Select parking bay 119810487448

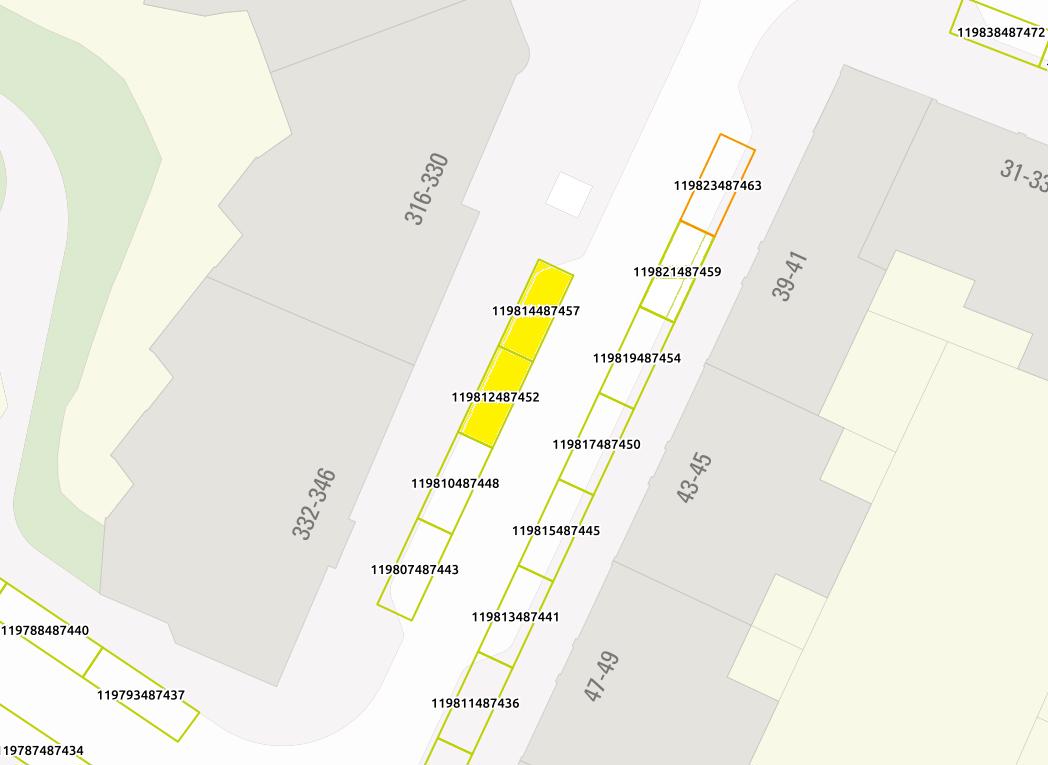pos(455,483)
